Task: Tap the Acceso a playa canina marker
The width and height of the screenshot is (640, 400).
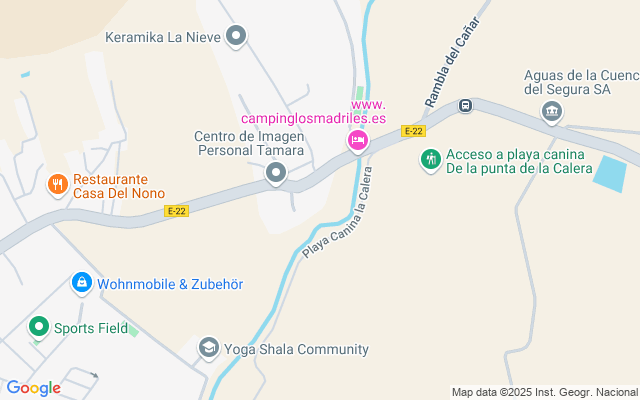Action: 430,159
